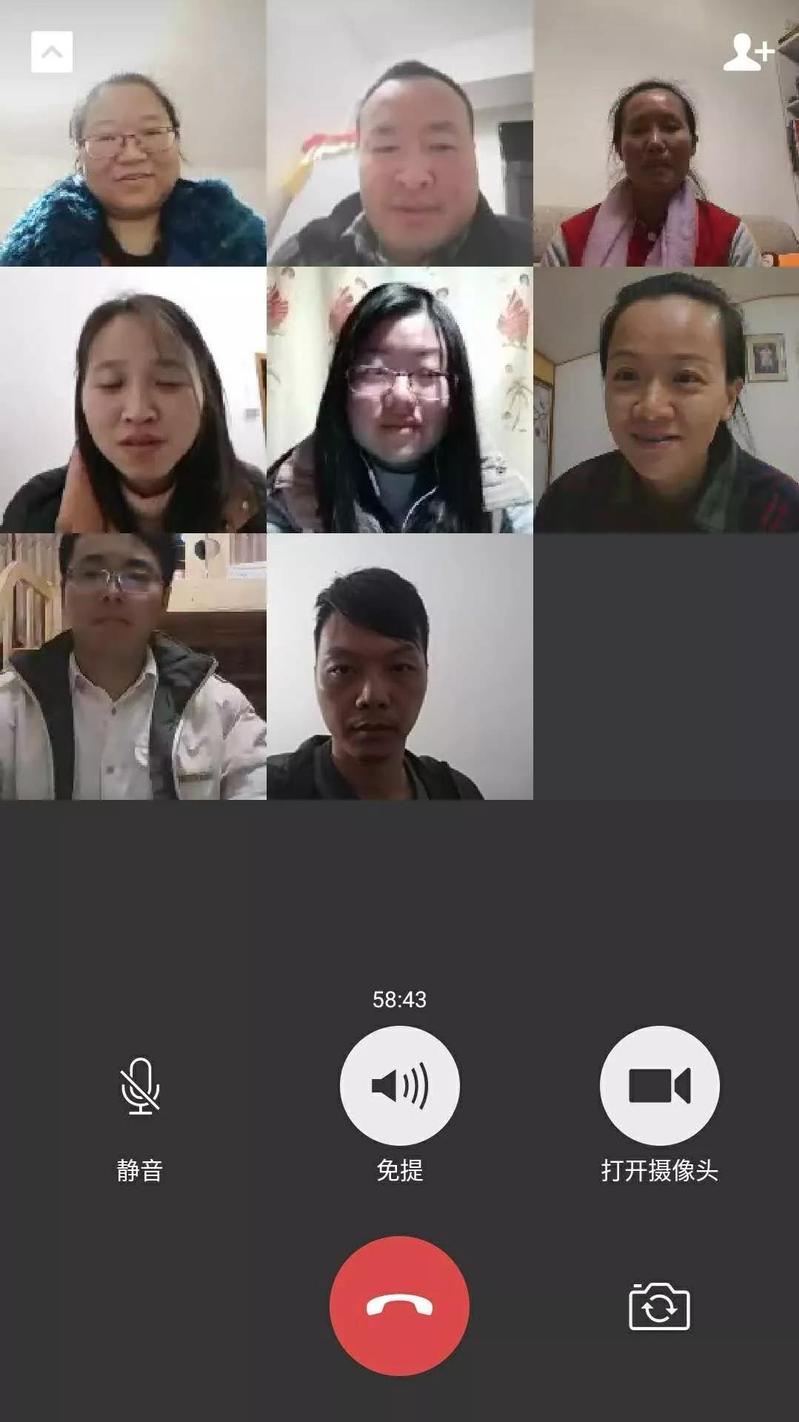Minimize the group video call window
Screen dimensions: 799x1422
coord(52,52)
